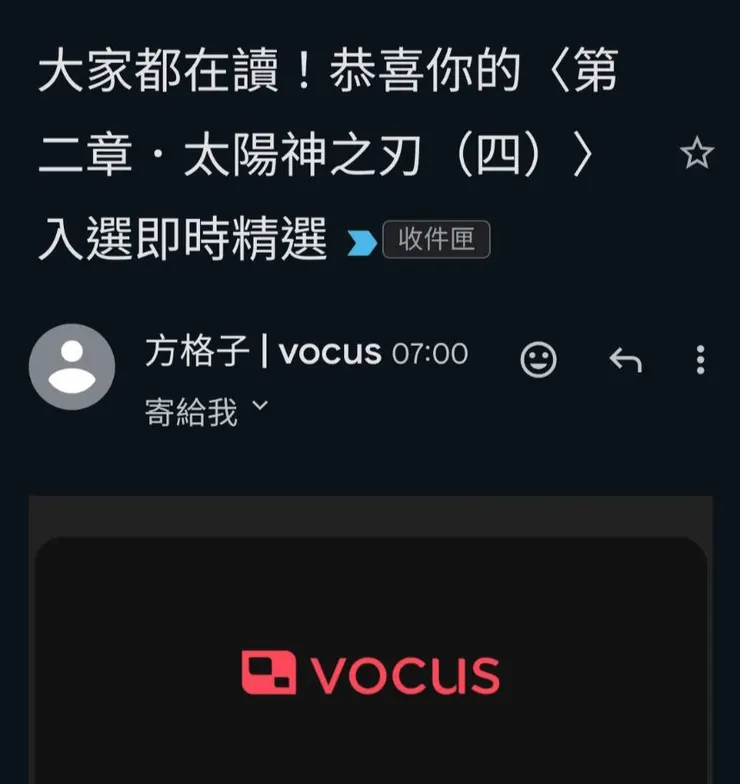The width and height of the screenshot is (740, 784).
Task: Toggle an emoji reaction on the email
Action: click(x=539, y=360)
